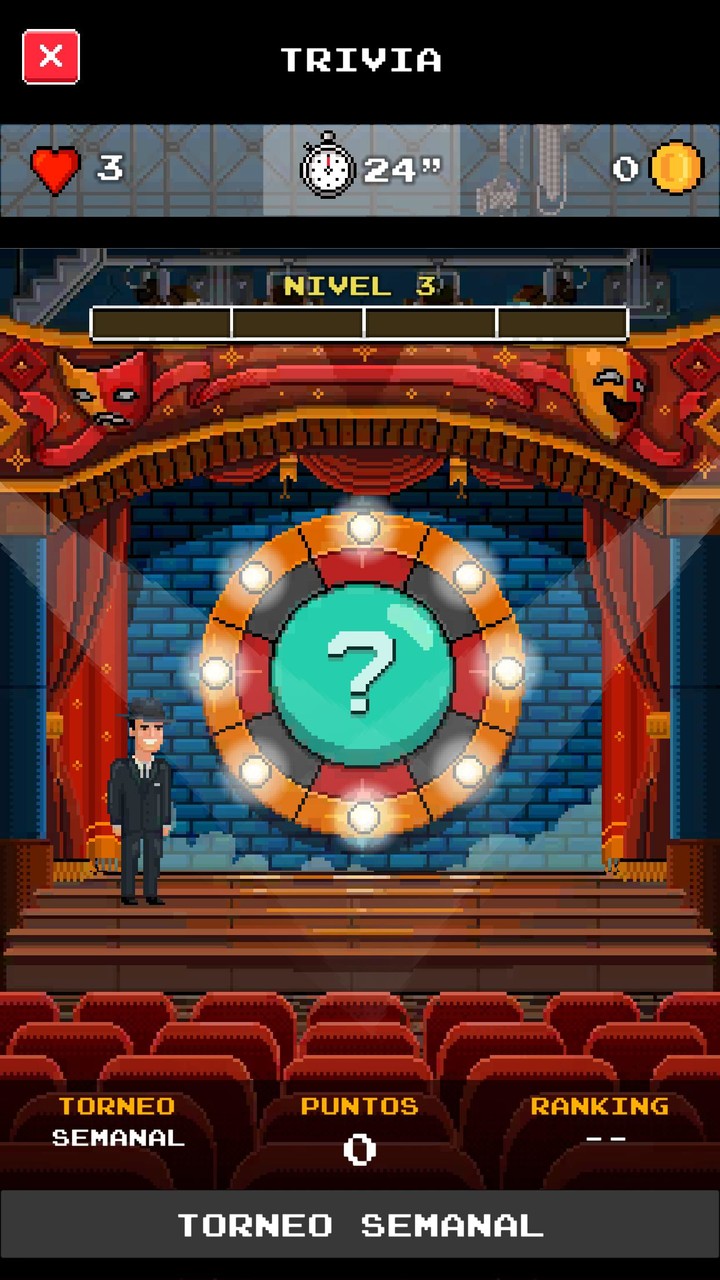Open the Torneo Semanal button
720x1280 pixels.
[x=360, y=1224]
